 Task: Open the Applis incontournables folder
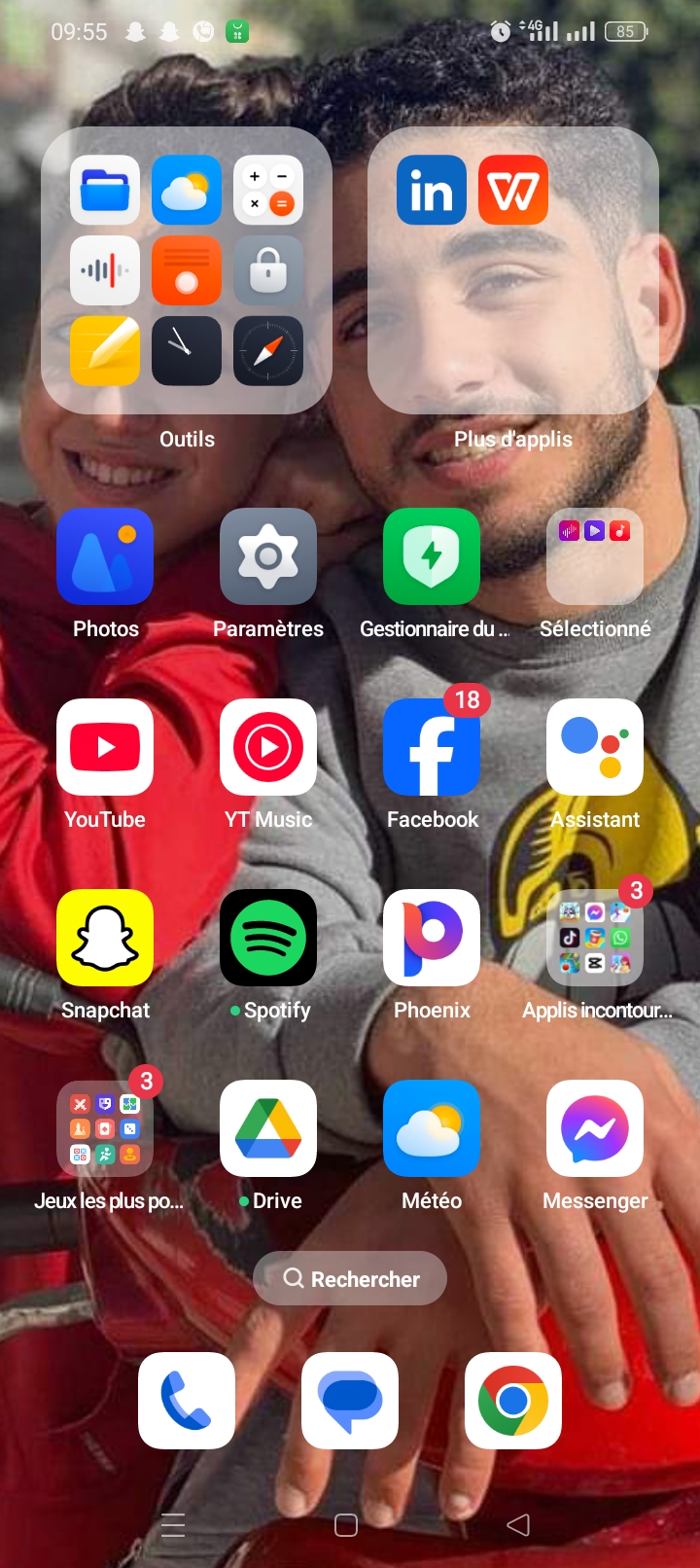pyautogui.click(x=595, y=938)
